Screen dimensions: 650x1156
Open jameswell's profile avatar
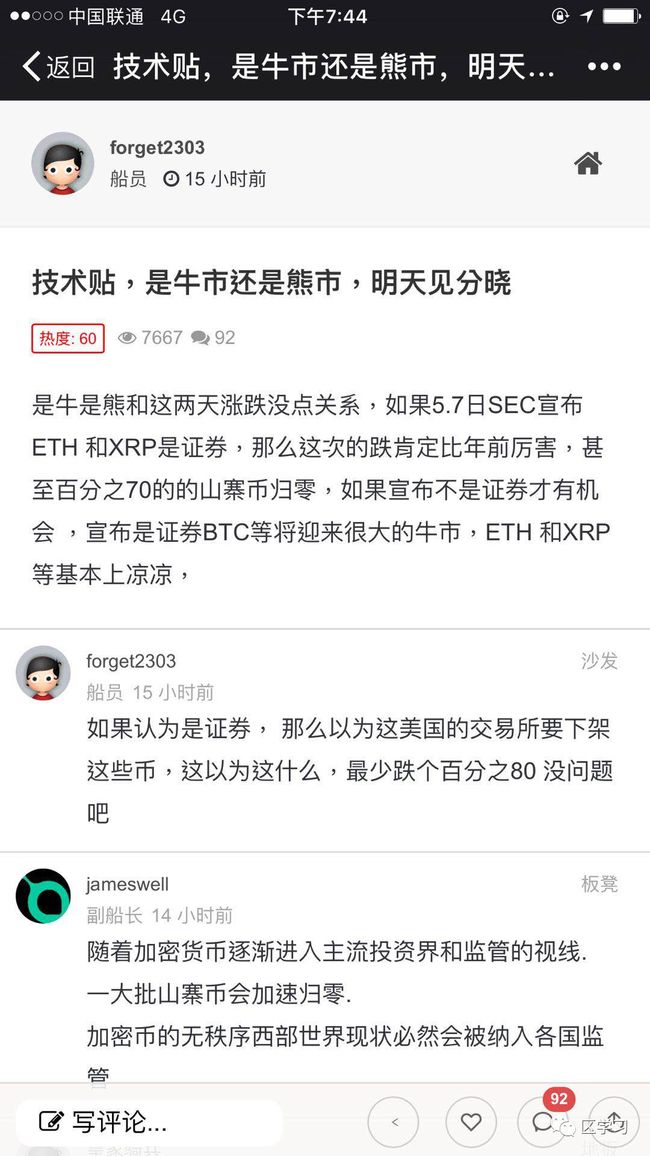pos(43,896)
